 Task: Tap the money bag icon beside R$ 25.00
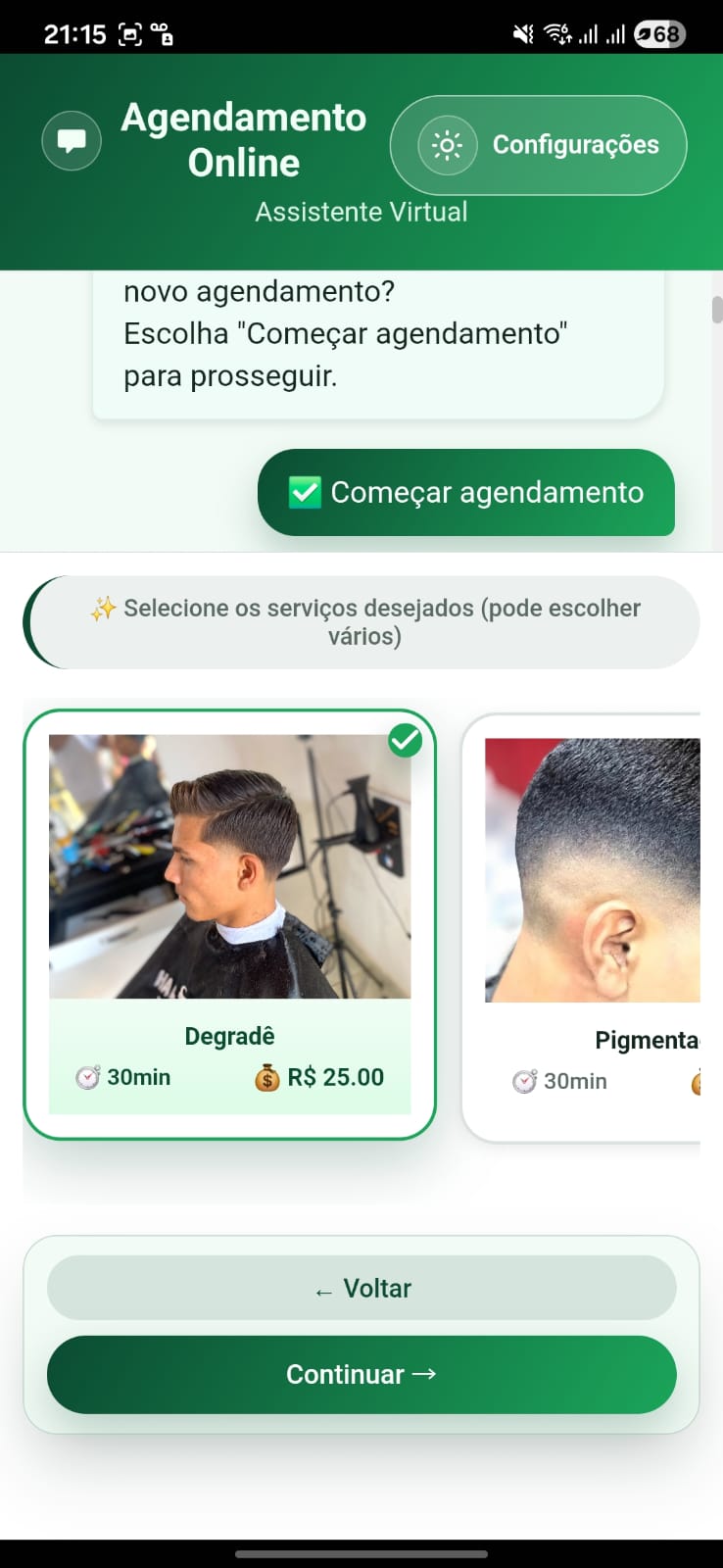266,1076
